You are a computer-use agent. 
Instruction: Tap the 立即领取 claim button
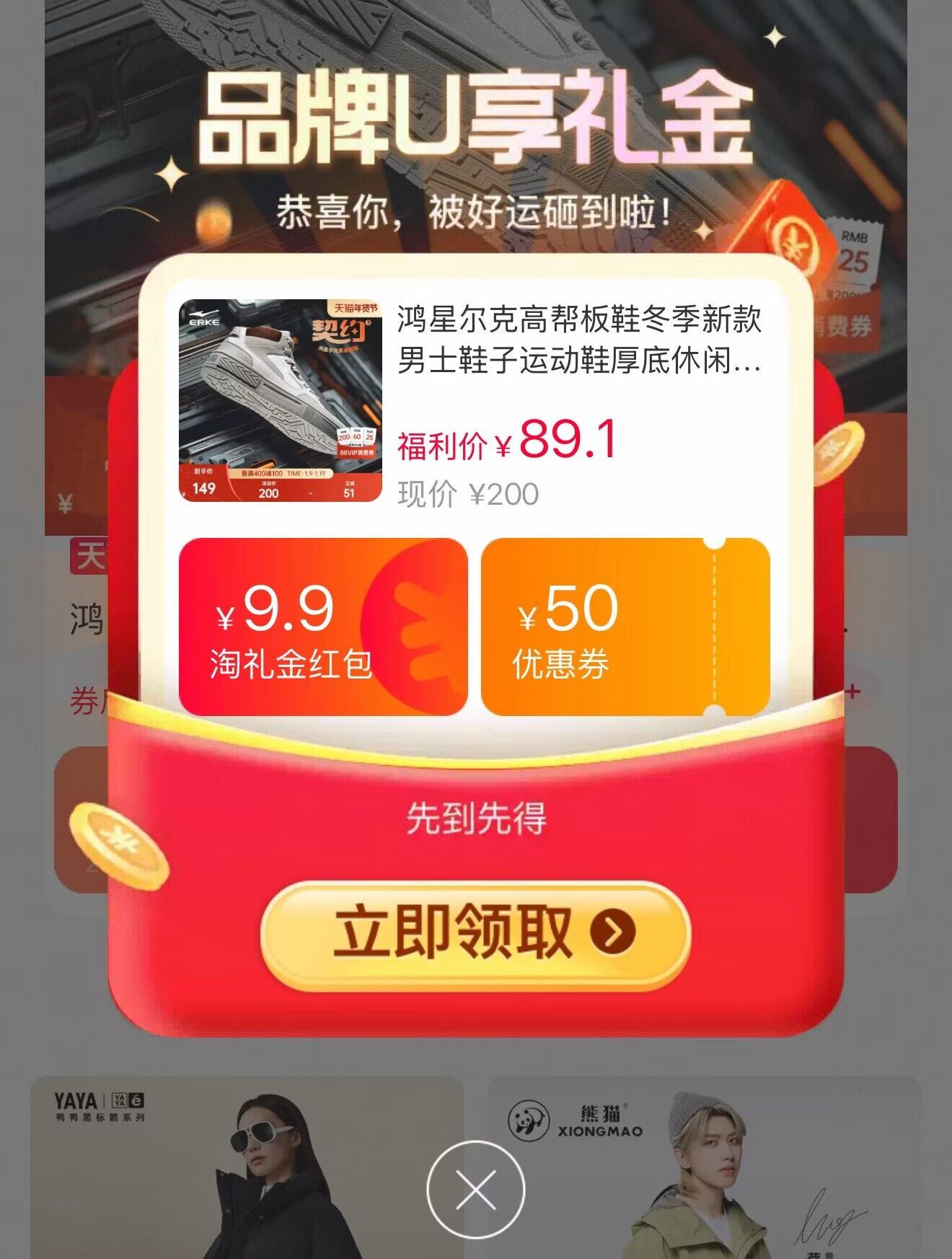tap(475, 934)
